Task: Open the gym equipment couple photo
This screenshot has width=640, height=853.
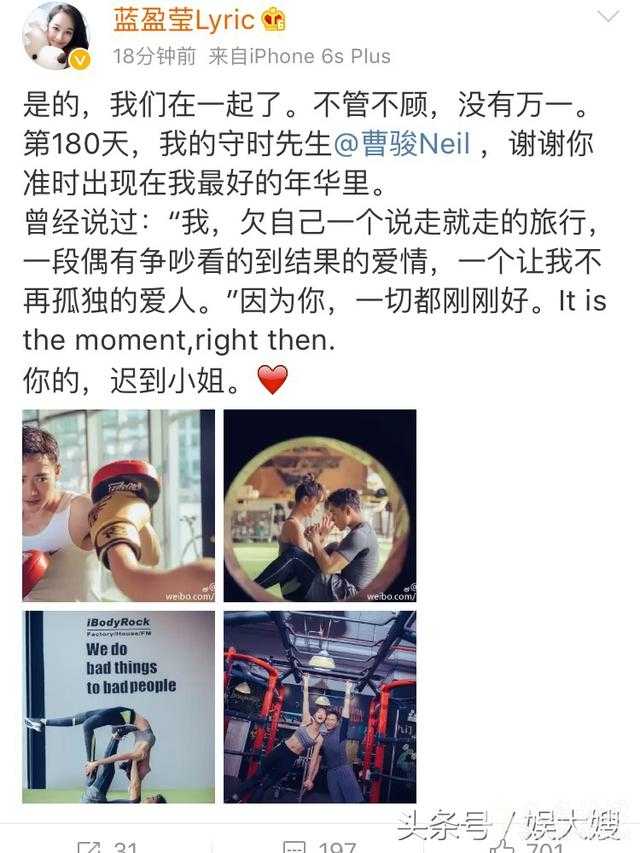Action: coord(319,707)
